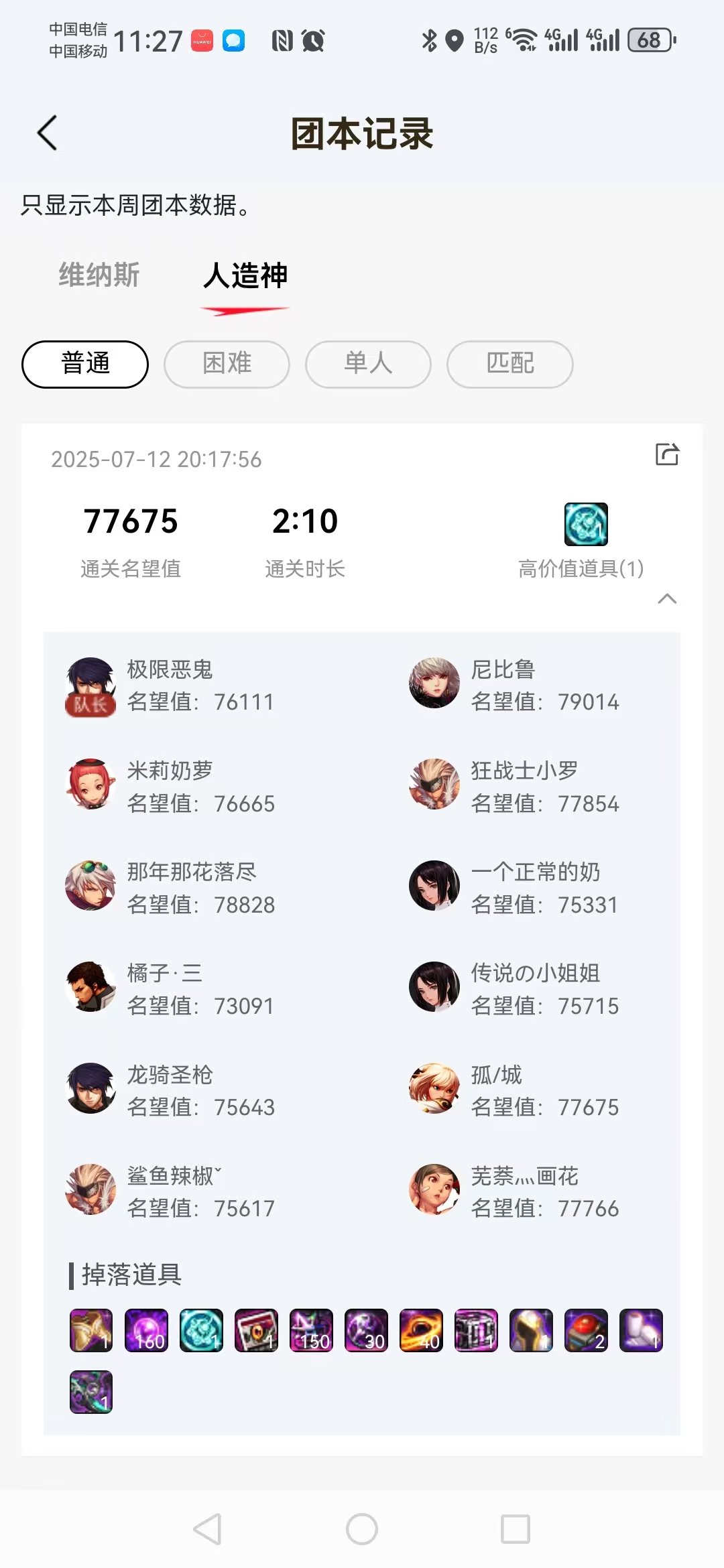Filter records by 困难 difficulty
724x1568 pixels.
click(227, 364)
